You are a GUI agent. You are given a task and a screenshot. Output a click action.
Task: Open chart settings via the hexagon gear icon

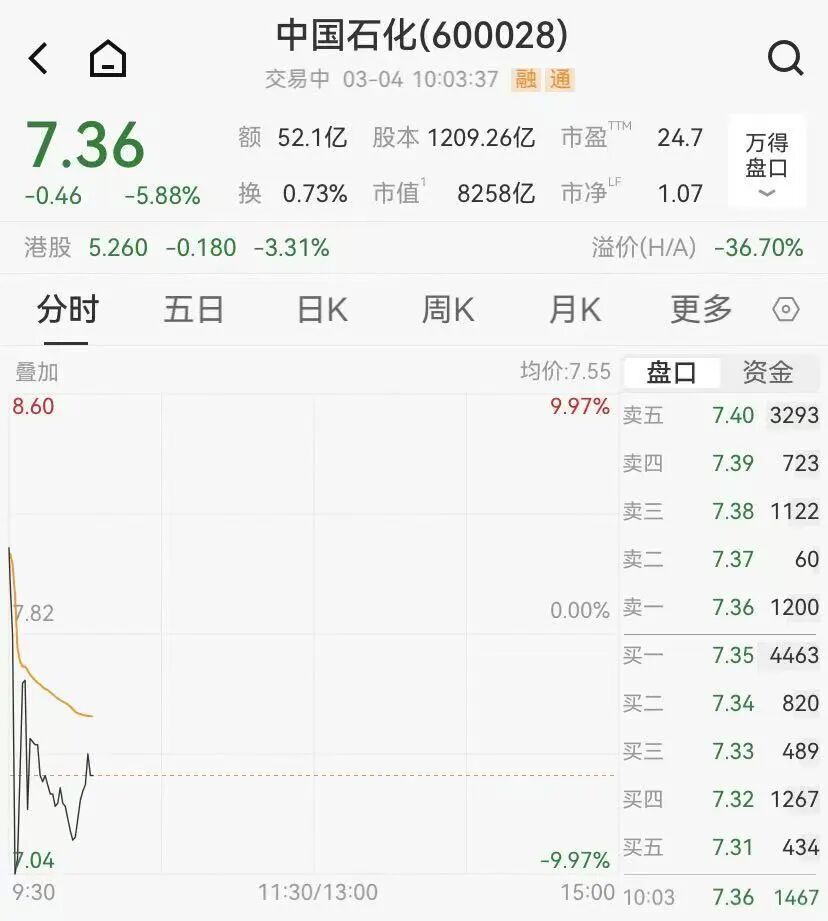click(785, 311)
